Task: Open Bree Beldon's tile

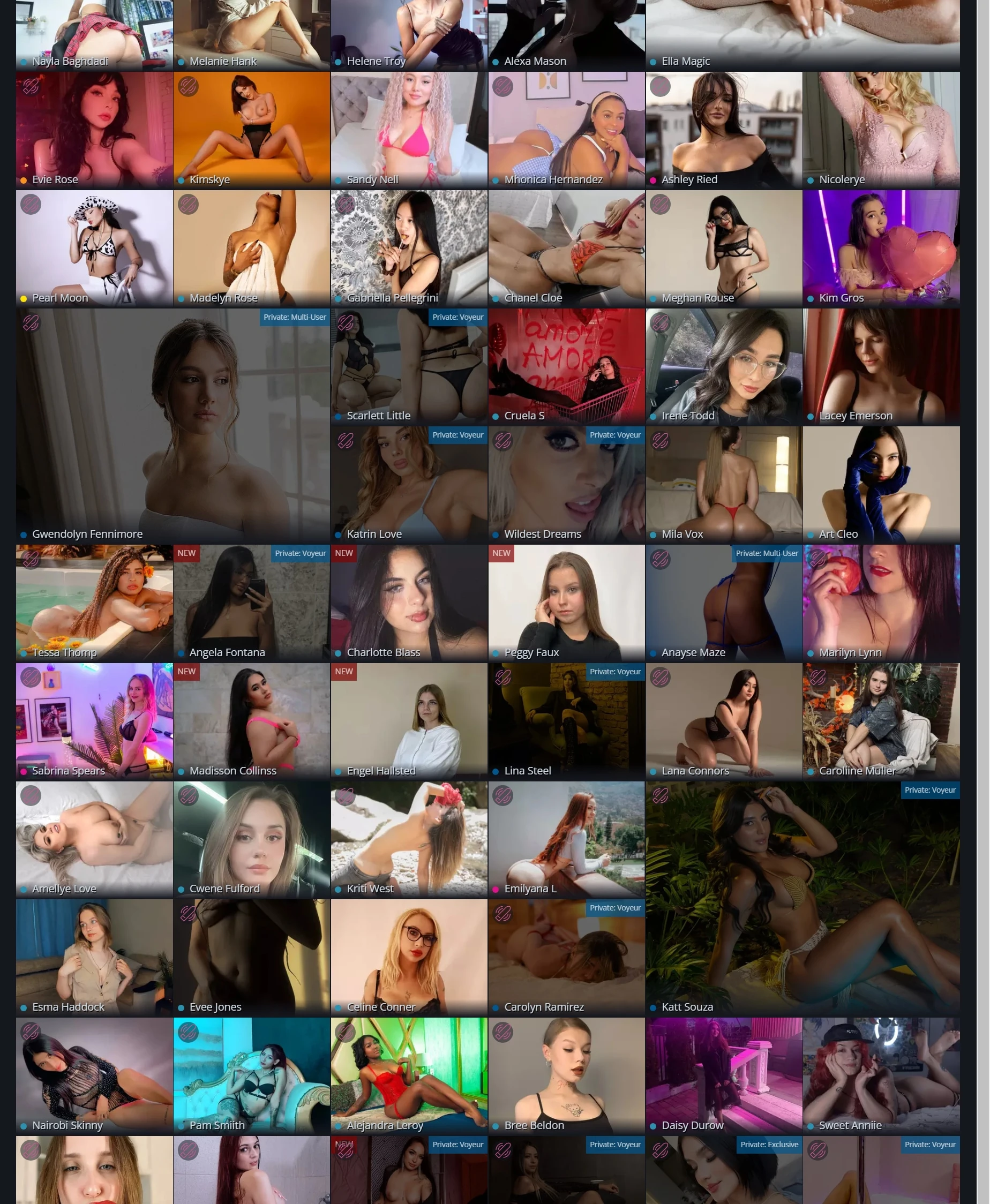Action: tap(566, 1076)
